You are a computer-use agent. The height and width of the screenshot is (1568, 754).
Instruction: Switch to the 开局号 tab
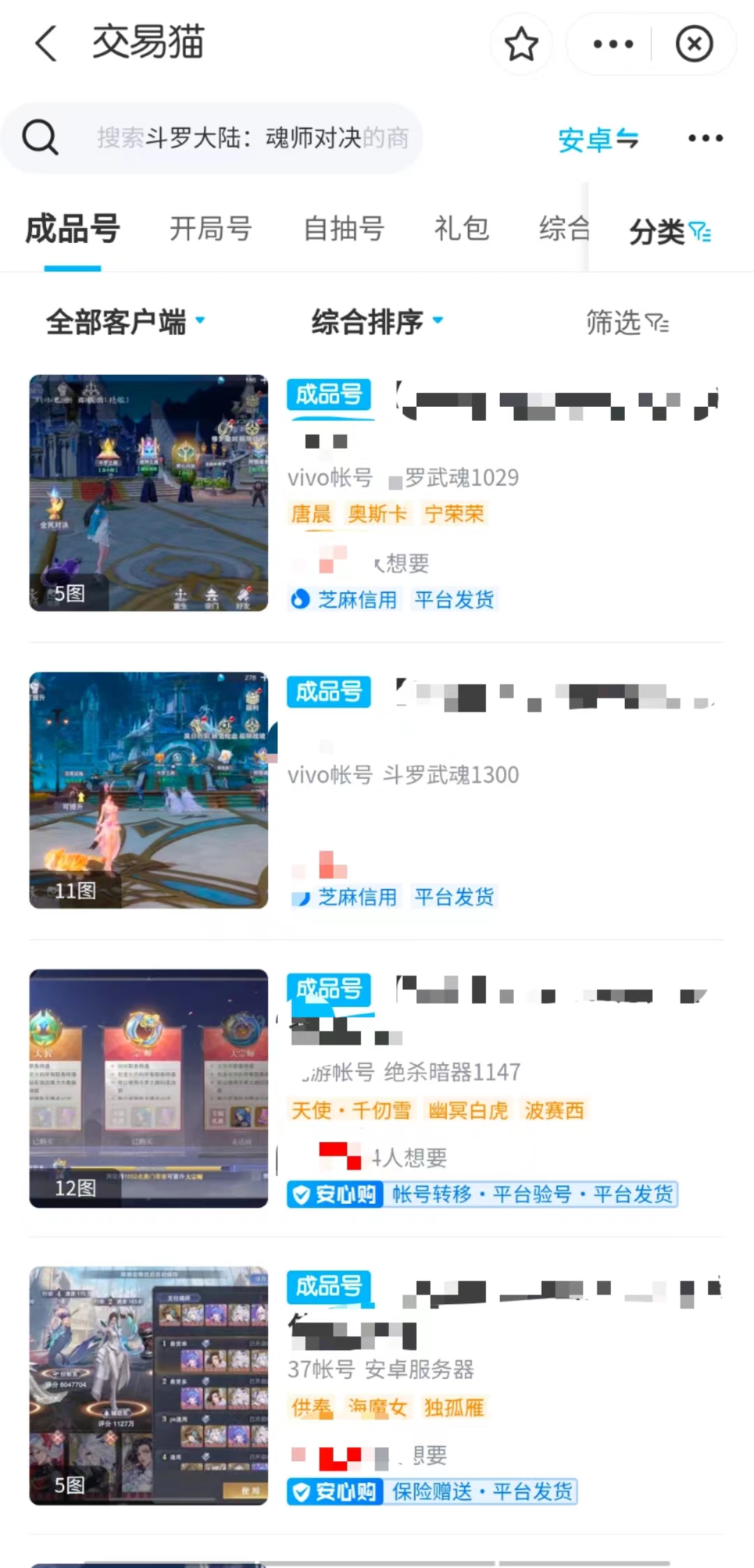pos(210,229)
